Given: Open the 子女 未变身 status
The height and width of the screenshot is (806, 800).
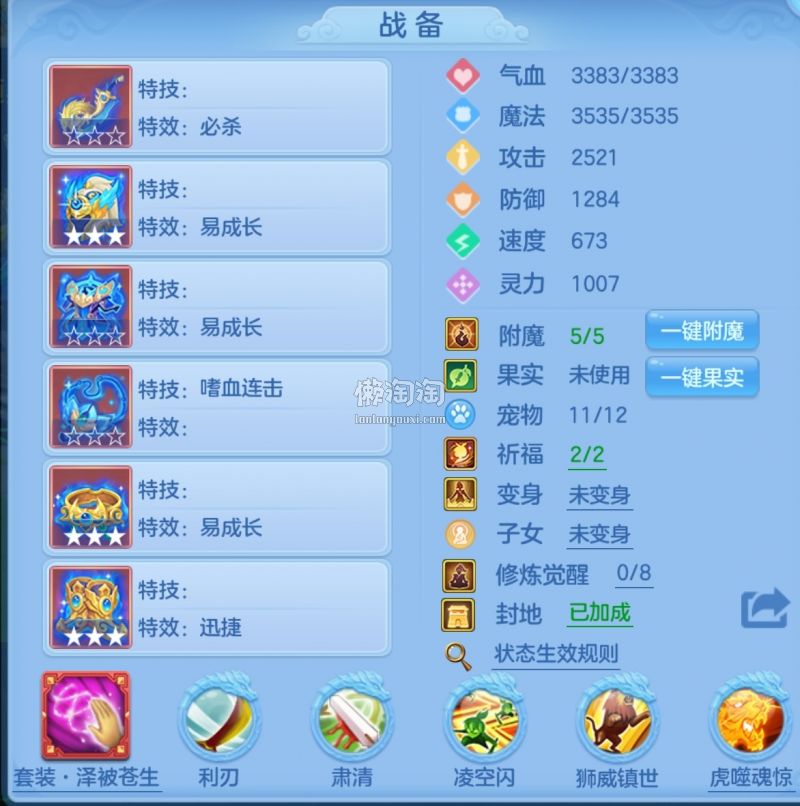Looking at the screenshot, I should tap(599, 534).
